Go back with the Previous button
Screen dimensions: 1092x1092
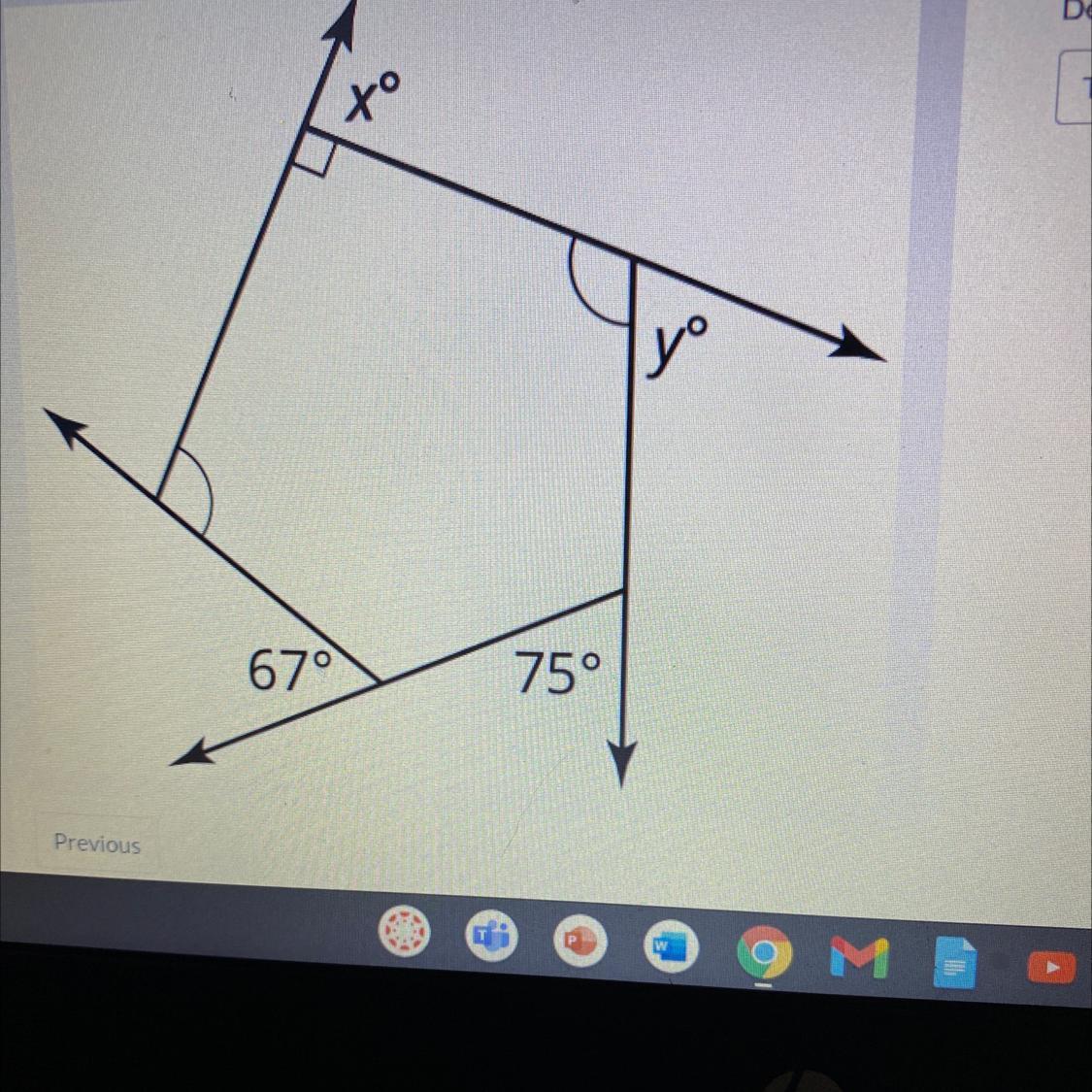point(97,844)
